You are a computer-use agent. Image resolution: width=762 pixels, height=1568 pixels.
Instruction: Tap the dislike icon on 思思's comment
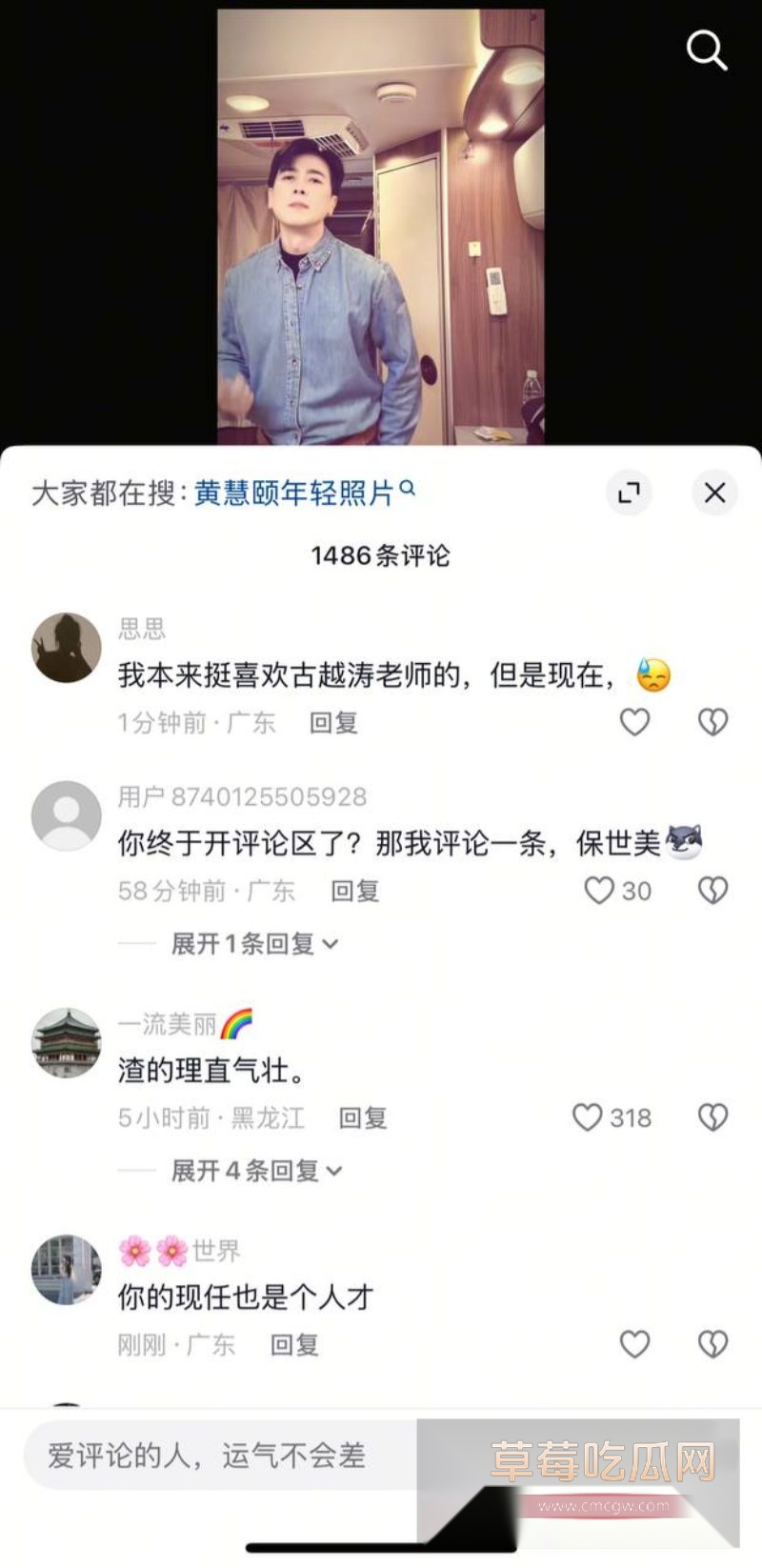coord(712,722)
